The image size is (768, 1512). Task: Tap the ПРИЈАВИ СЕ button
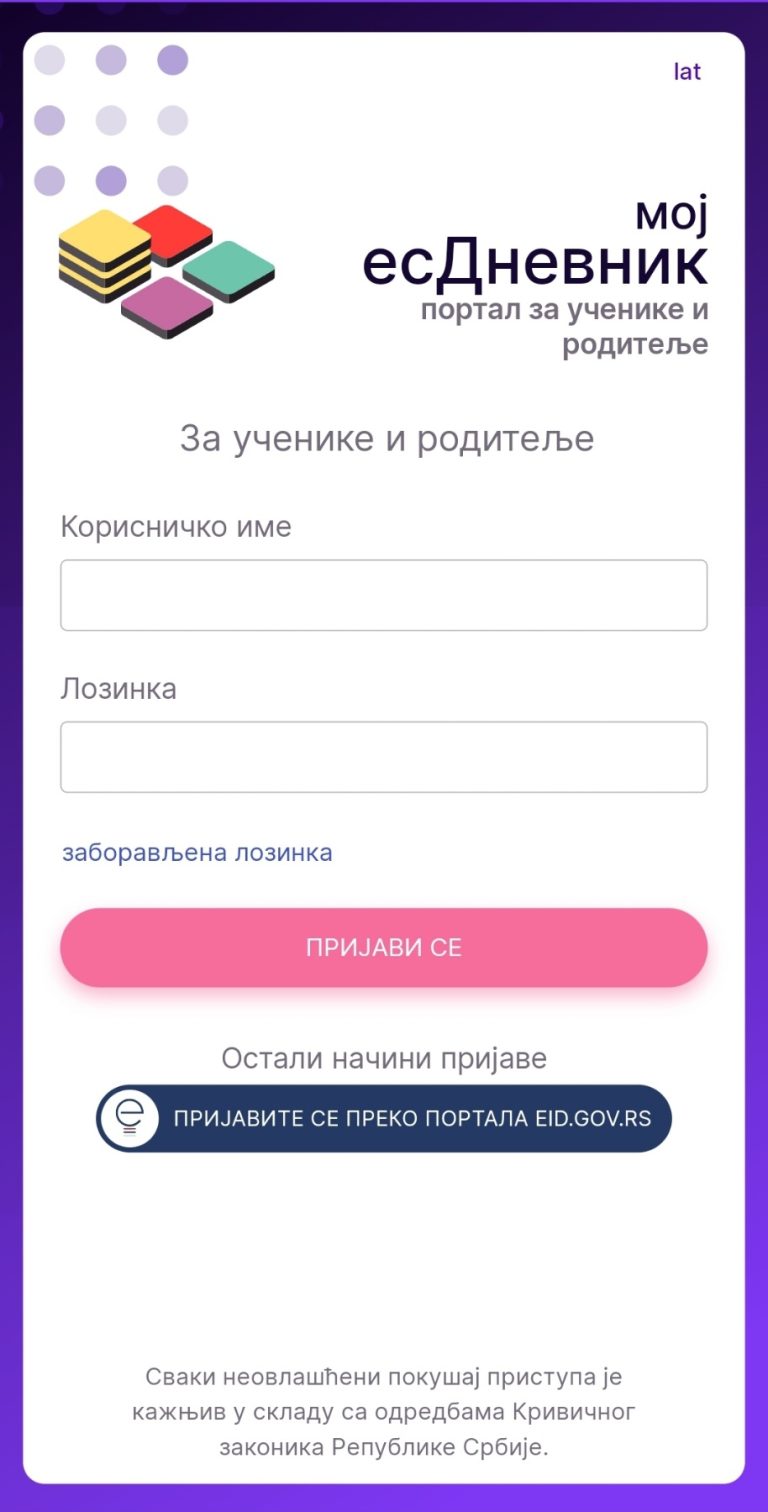click(384, 948)
